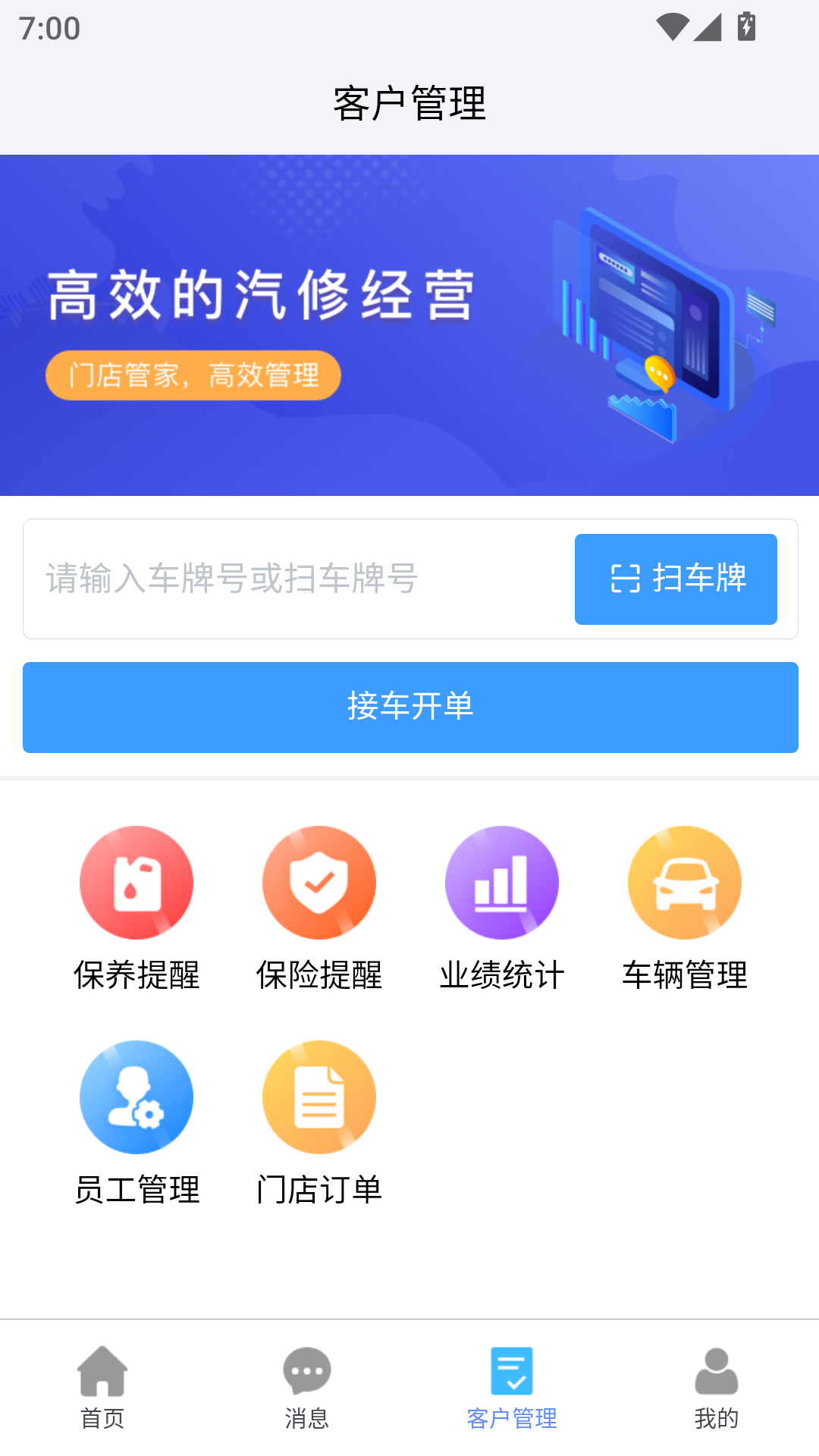Screen dimensions: 819x1456
Task: Open 门店订单 store orders
Action: click(x=319, y=1122)
